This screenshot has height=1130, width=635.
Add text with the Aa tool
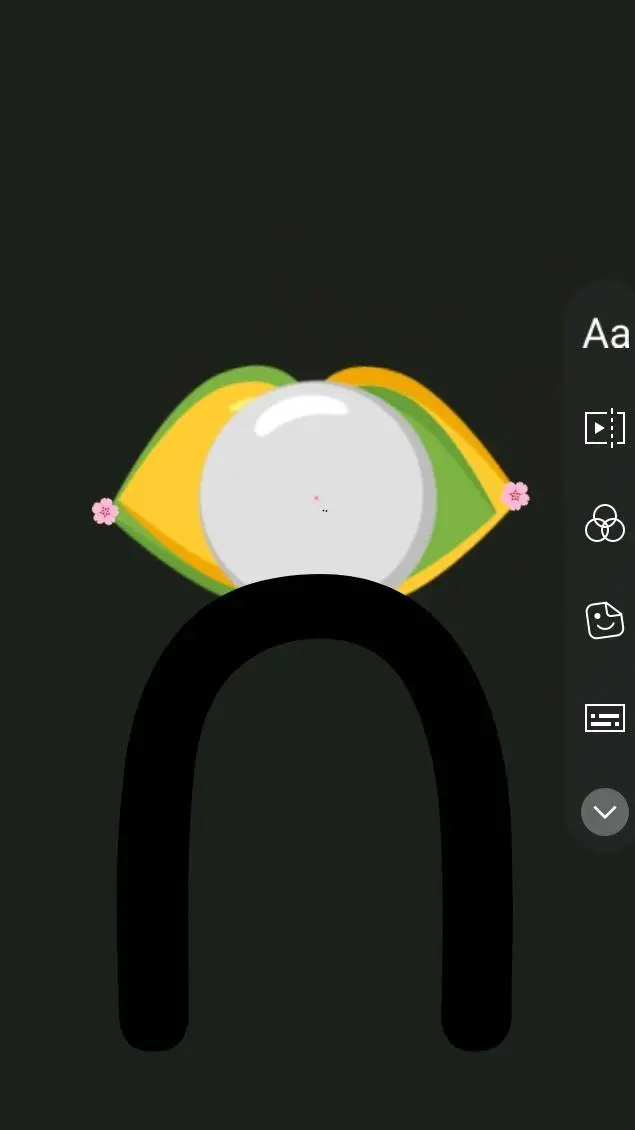[x=606, y=334]
